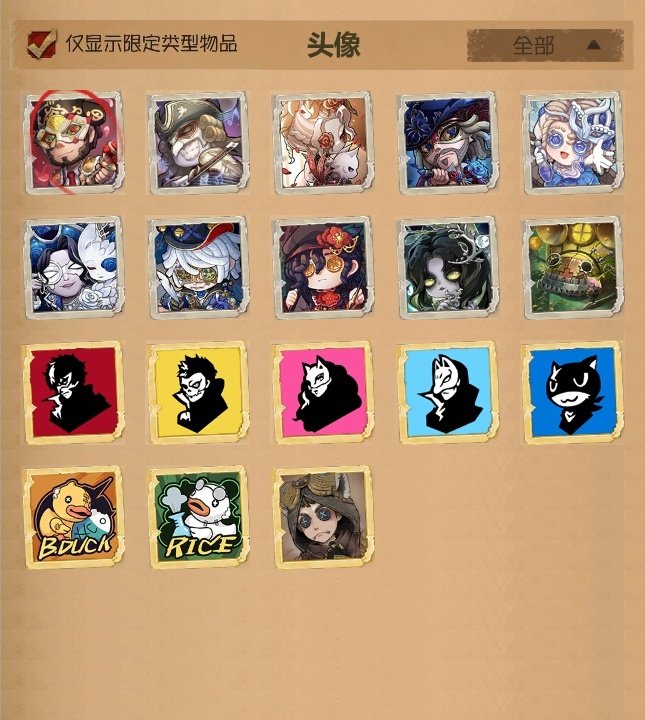Select the pirate hat old man avatar

click(x=197, y=142)
